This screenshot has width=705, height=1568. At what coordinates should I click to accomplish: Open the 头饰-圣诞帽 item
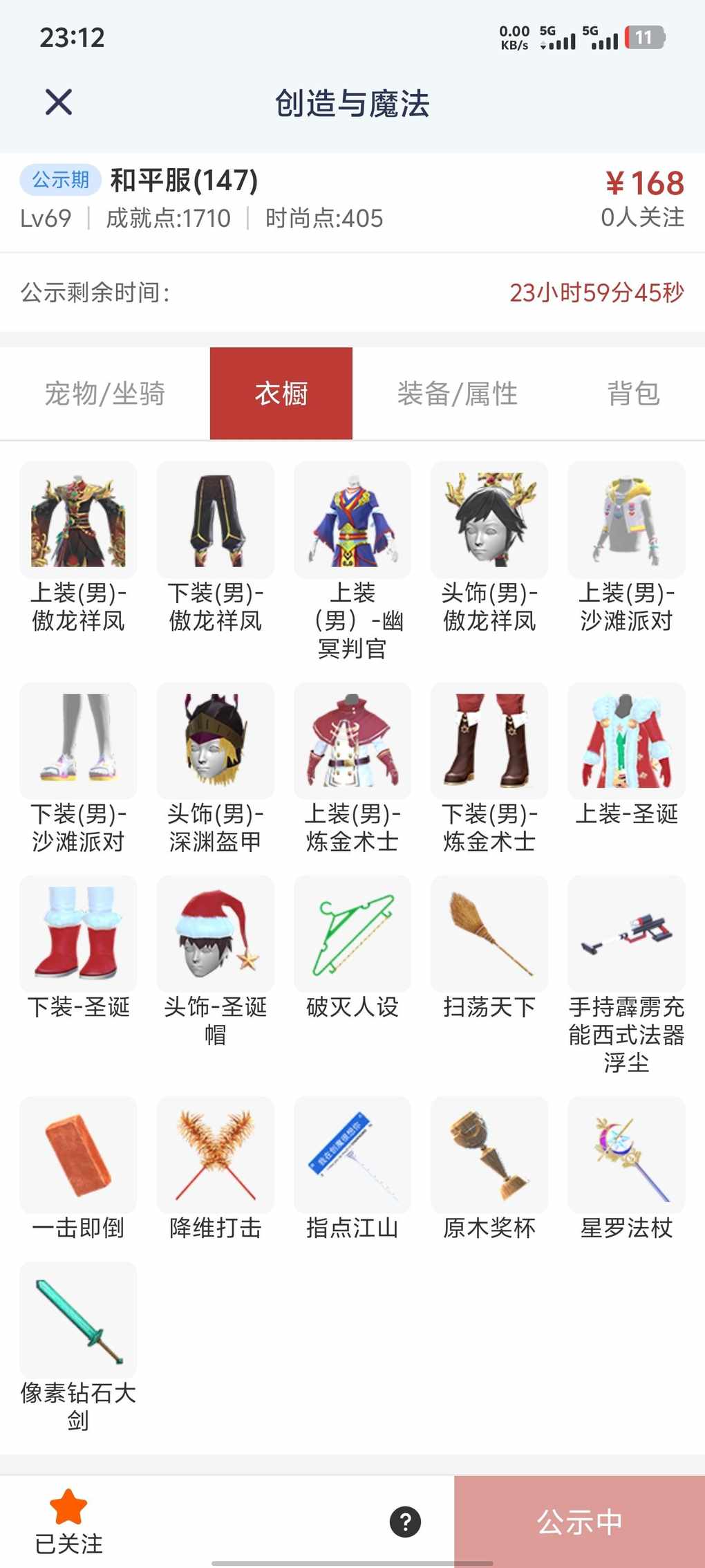tap(215, 934)
